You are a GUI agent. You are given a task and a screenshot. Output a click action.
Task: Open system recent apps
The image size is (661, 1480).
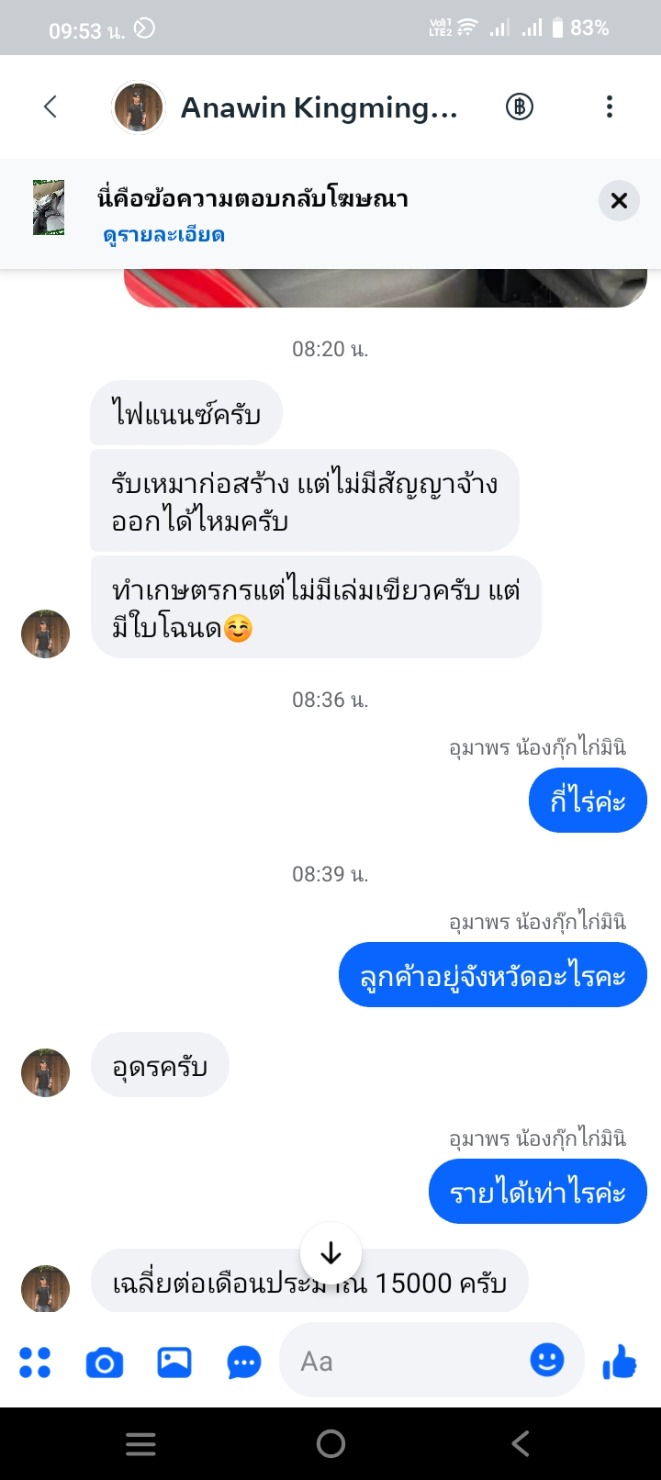point(140,1444)
